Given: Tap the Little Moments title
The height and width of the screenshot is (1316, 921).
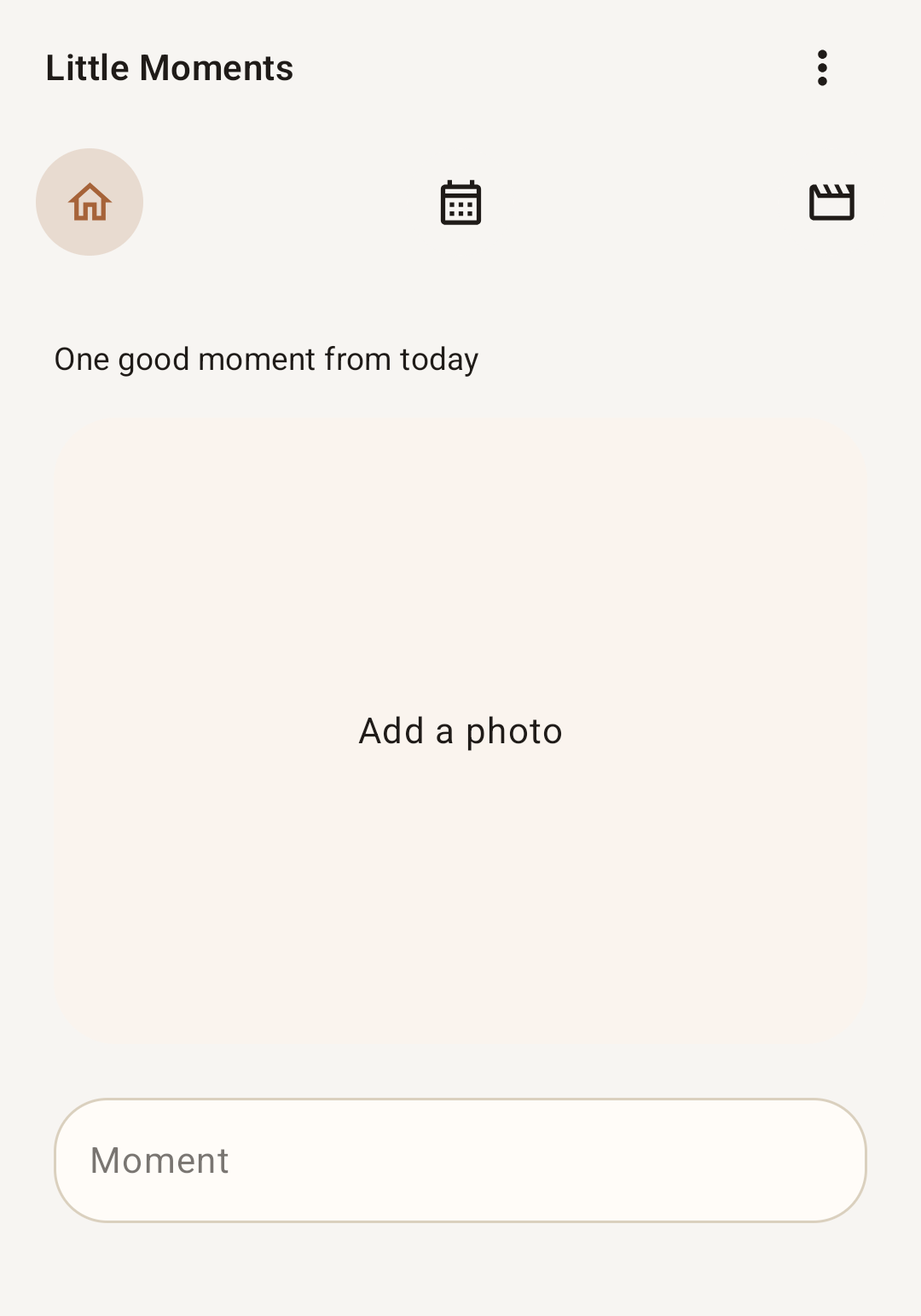Looking at the screenshot, I should pyautogui.click(x=169, y=68).
